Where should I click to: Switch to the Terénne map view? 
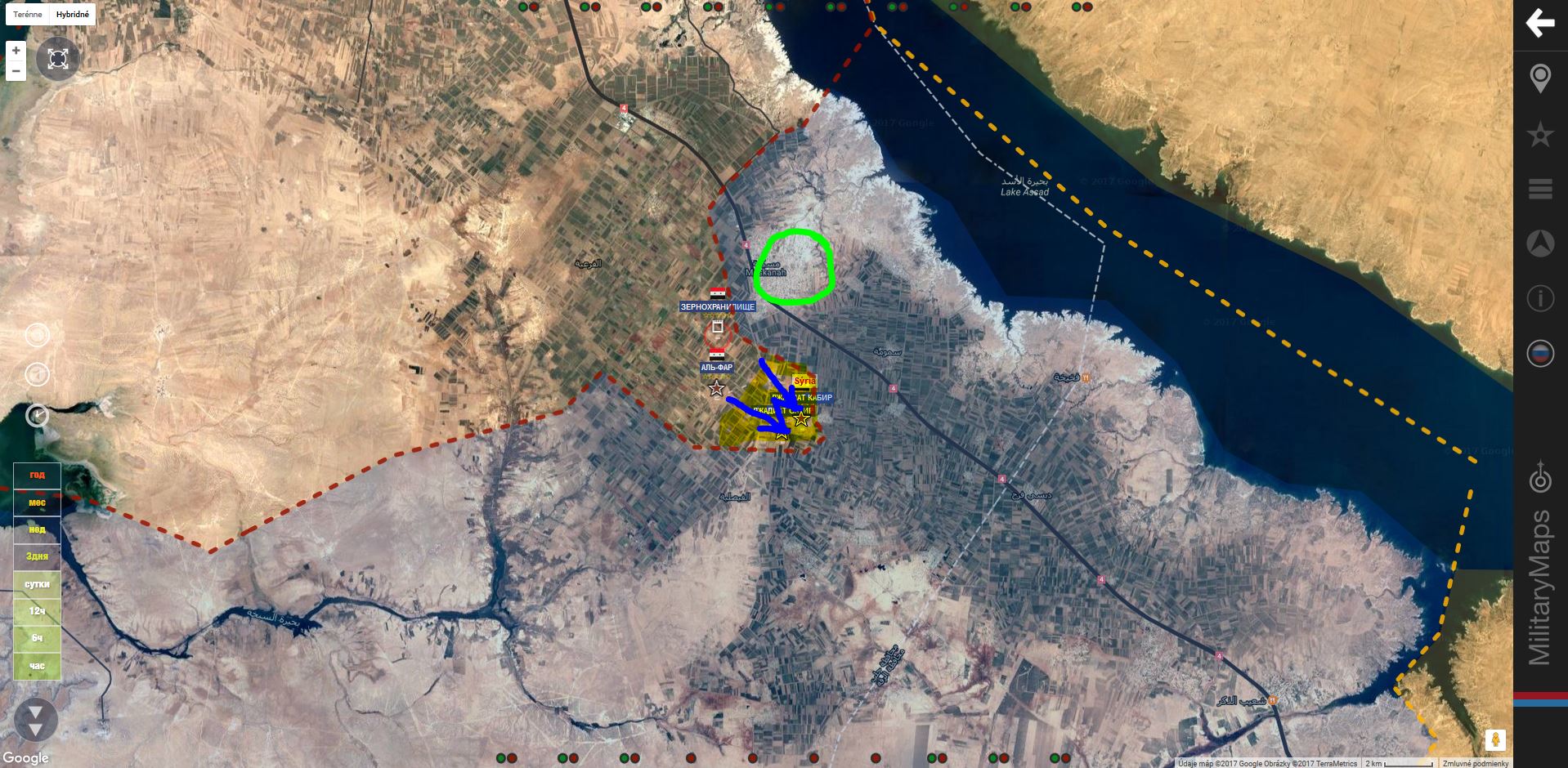(28, 15)
